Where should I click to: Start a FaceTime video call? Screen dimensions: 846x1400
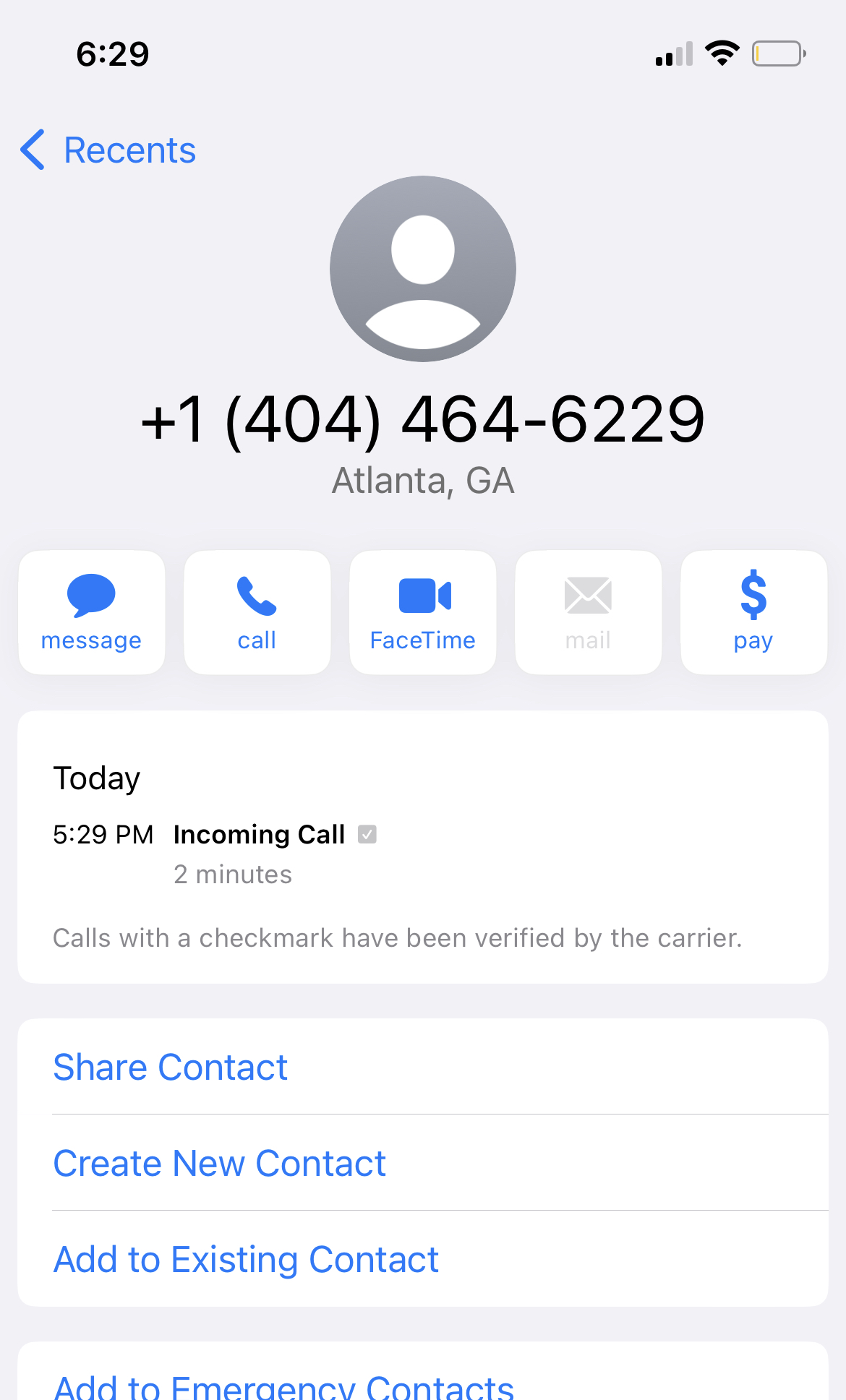423,612
